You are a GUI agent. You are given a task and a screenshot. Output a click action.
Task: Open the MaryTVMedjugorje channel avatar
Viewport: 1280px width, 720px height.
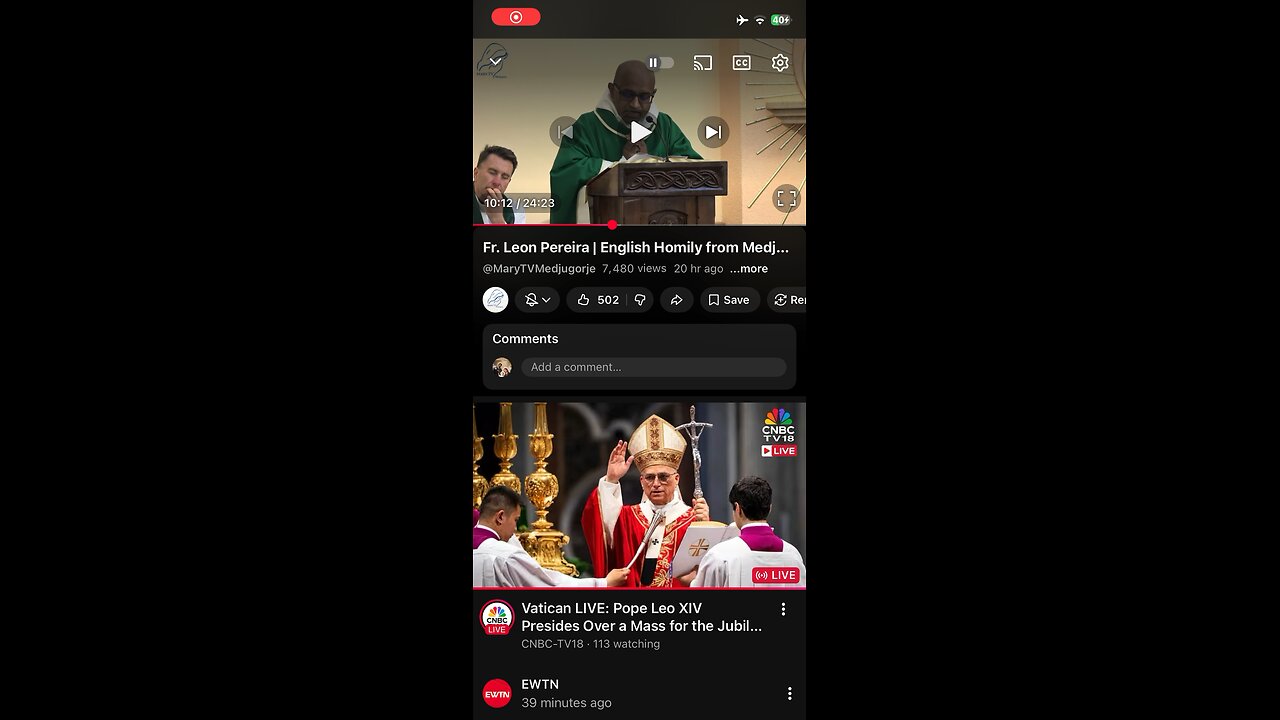click(x=496, y=300)
